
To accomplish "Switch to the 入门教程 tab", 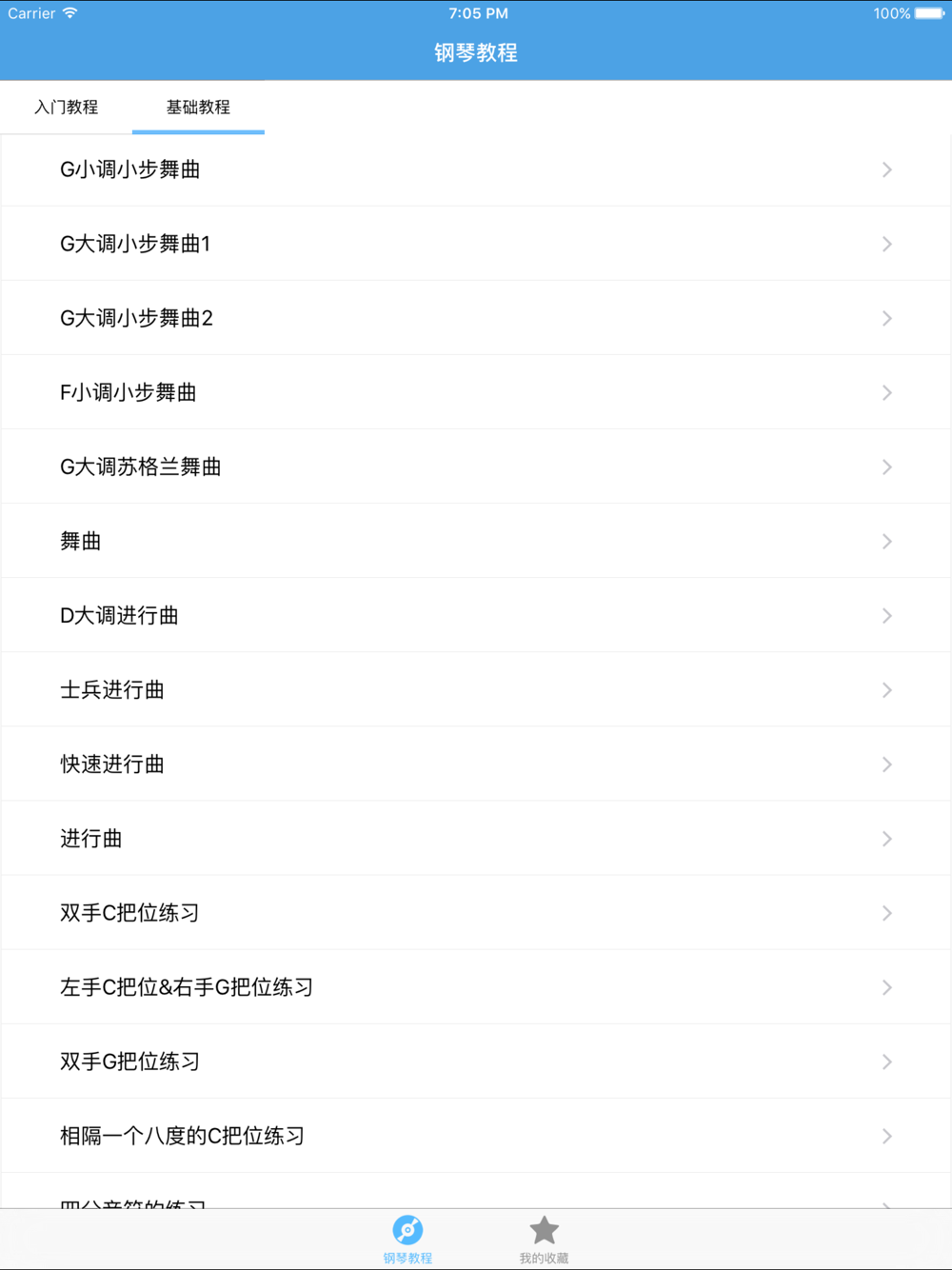I will coord(66,107).
